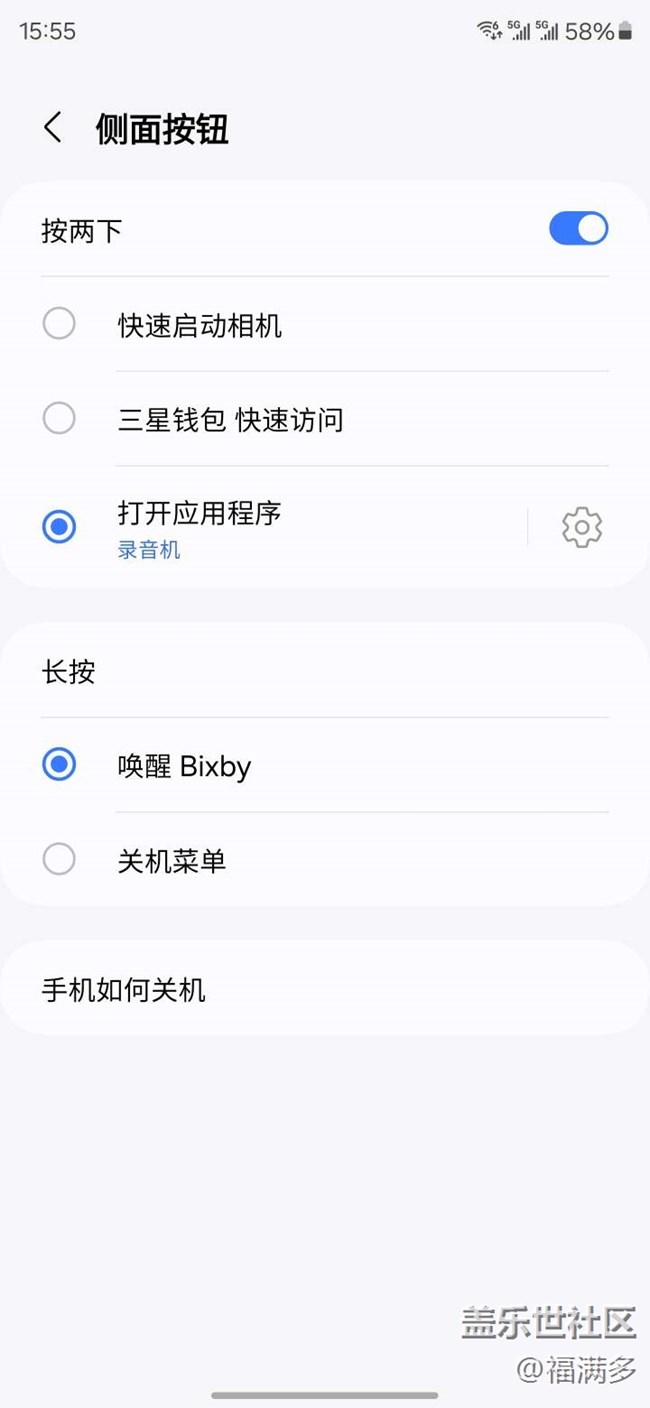Viewport: 650px width, 1408px height.
Task: Select 唤醒 Bixby for long press
Action: pyautogui.click(x=325, y=765)
